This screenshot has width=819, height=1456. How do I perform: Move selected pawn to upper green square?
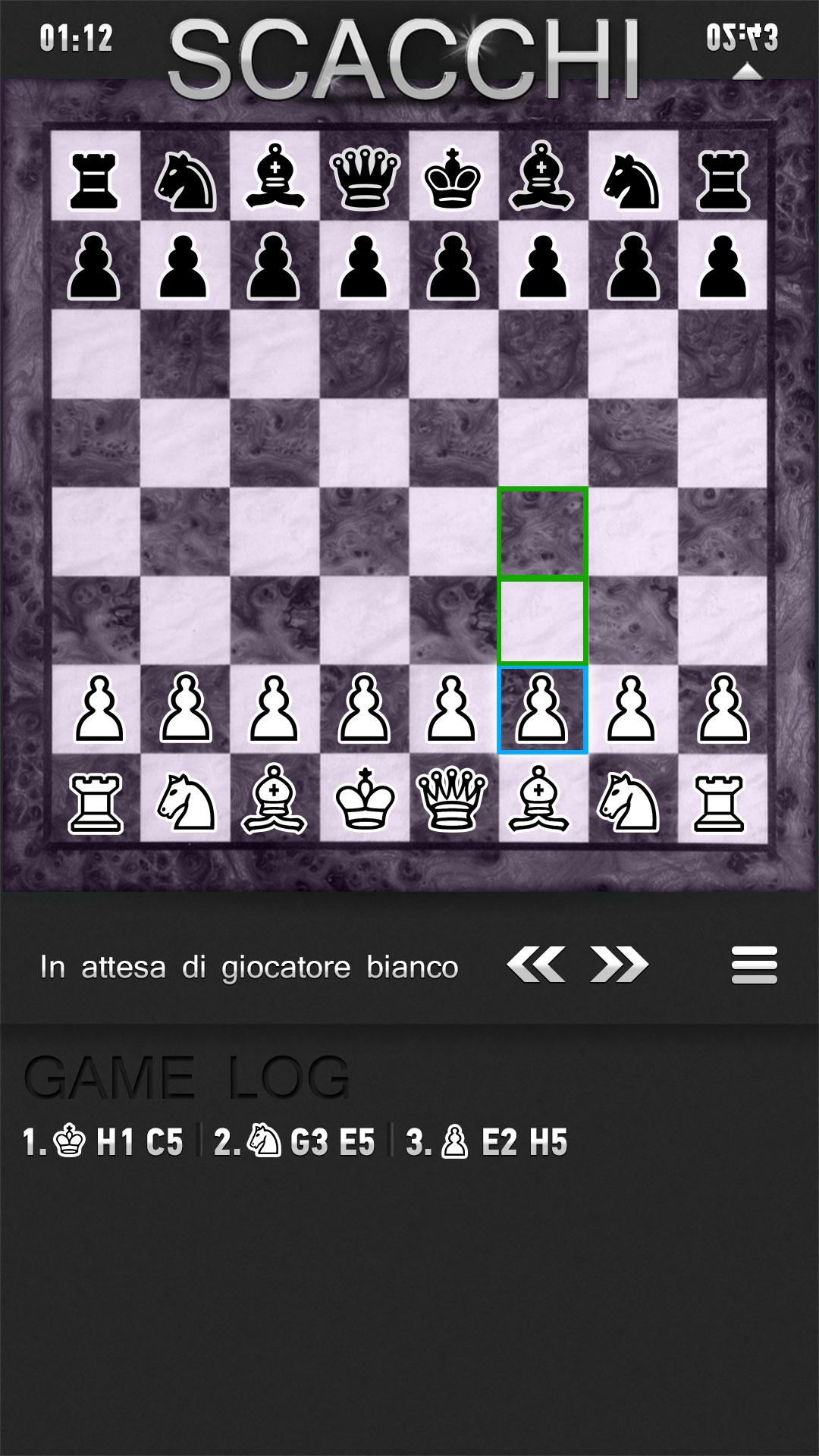point(542,532)
